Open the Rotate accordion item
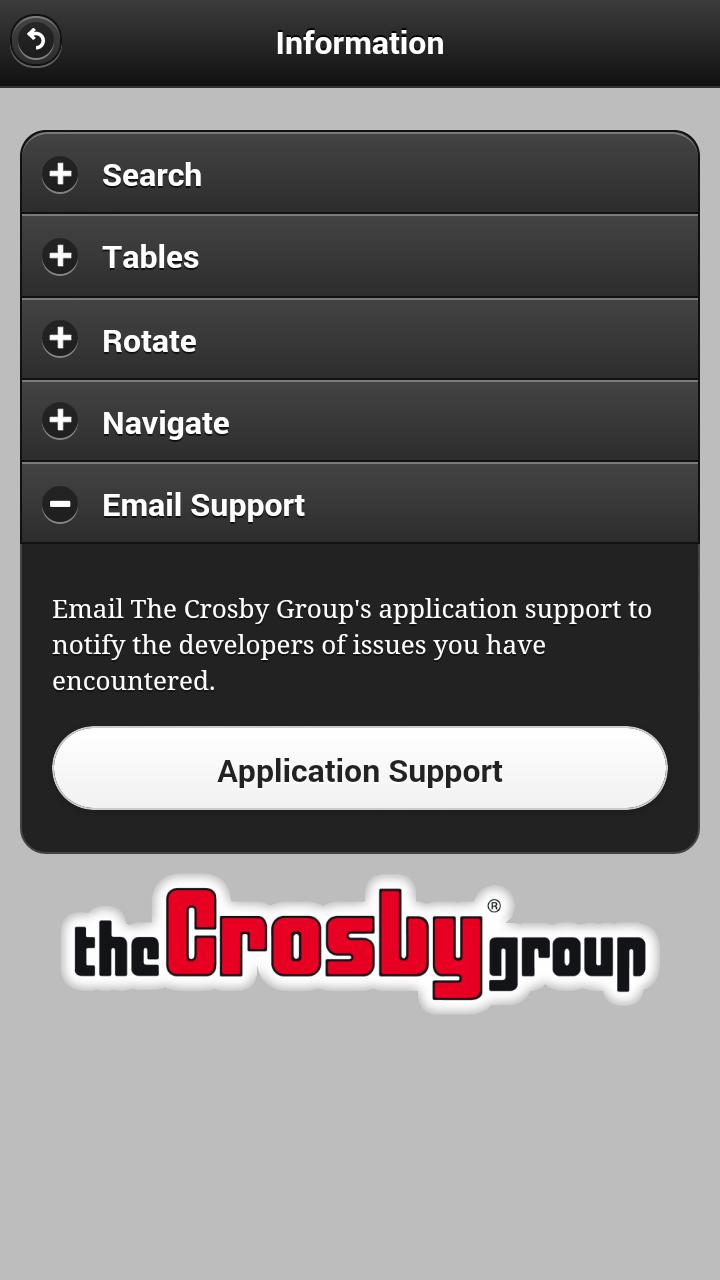The image size is (720, 1280). point(359,340)
